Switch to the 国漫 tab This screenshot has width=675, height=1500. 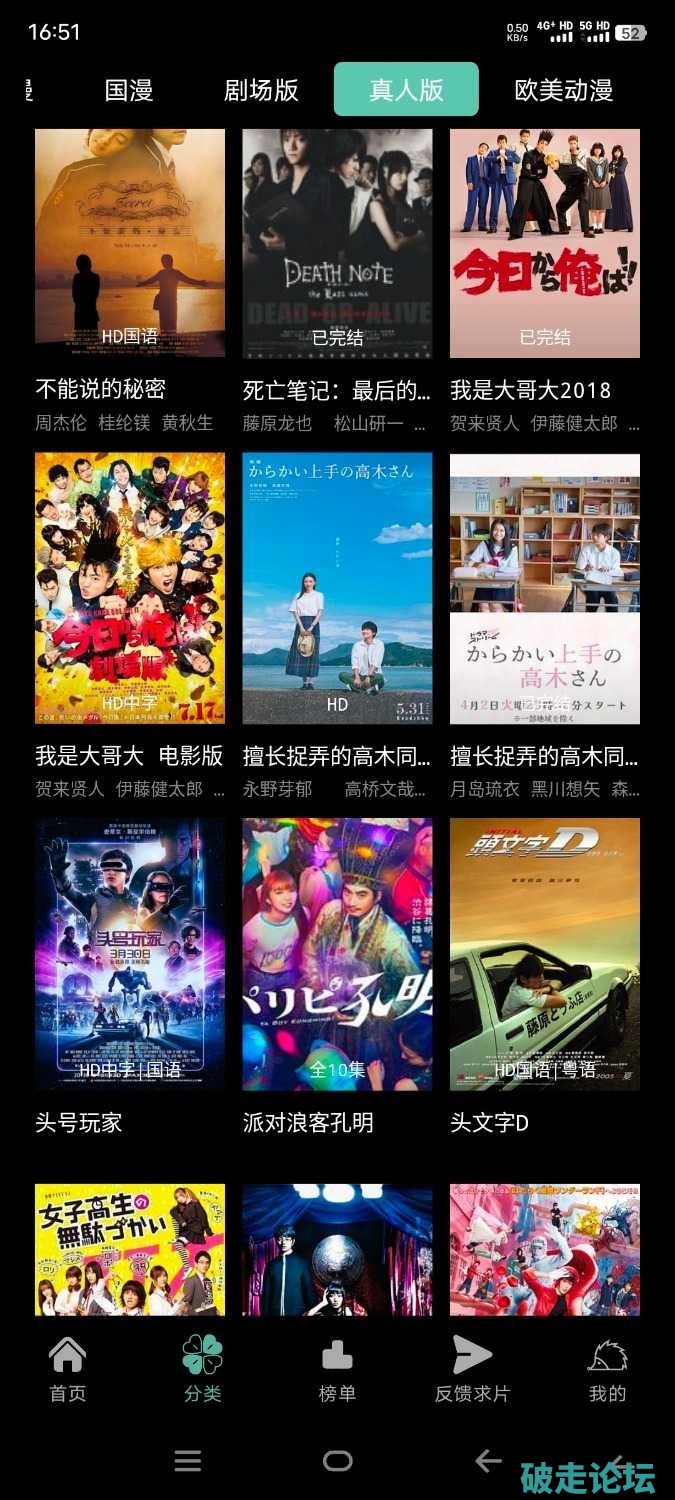point(129,90)
